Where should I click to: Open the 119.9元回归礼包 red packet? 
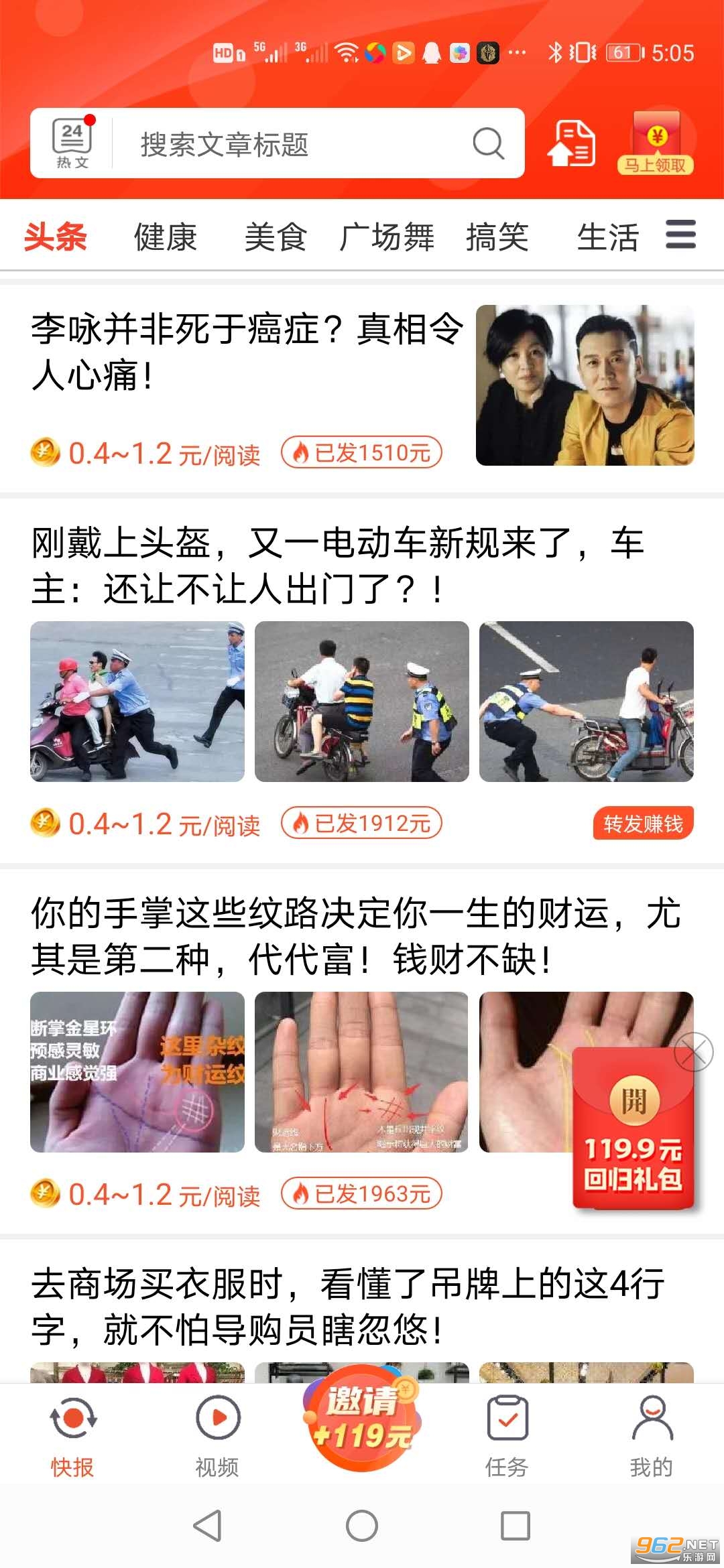pyautogui.click(x=633, y=1132)
